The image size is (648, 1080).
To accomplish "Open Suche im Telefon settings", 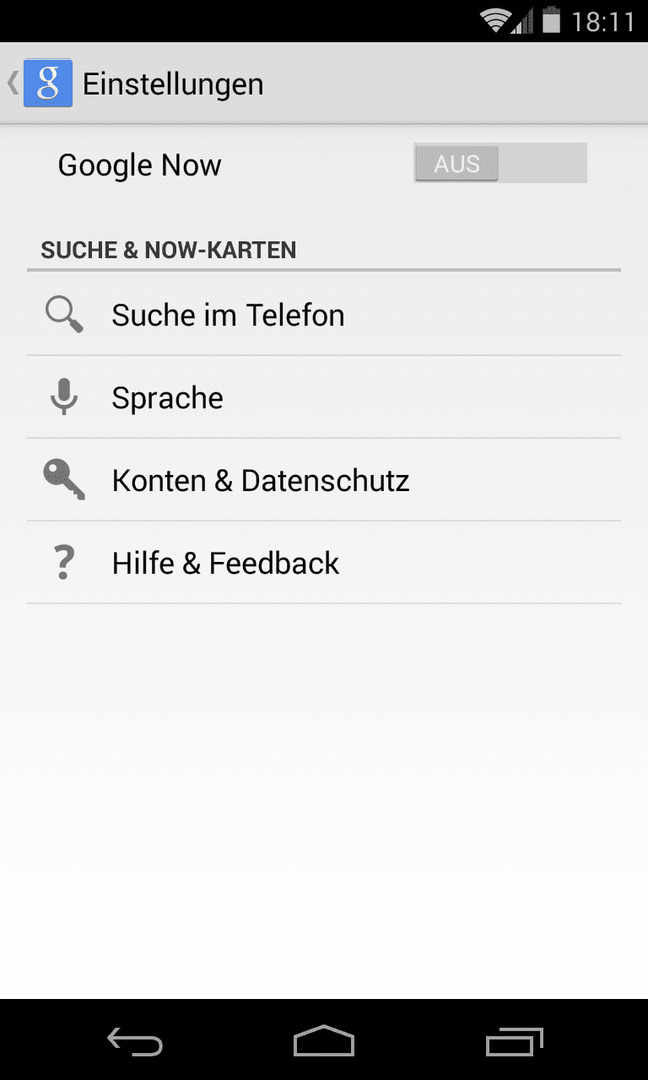I will click(324, 315).
